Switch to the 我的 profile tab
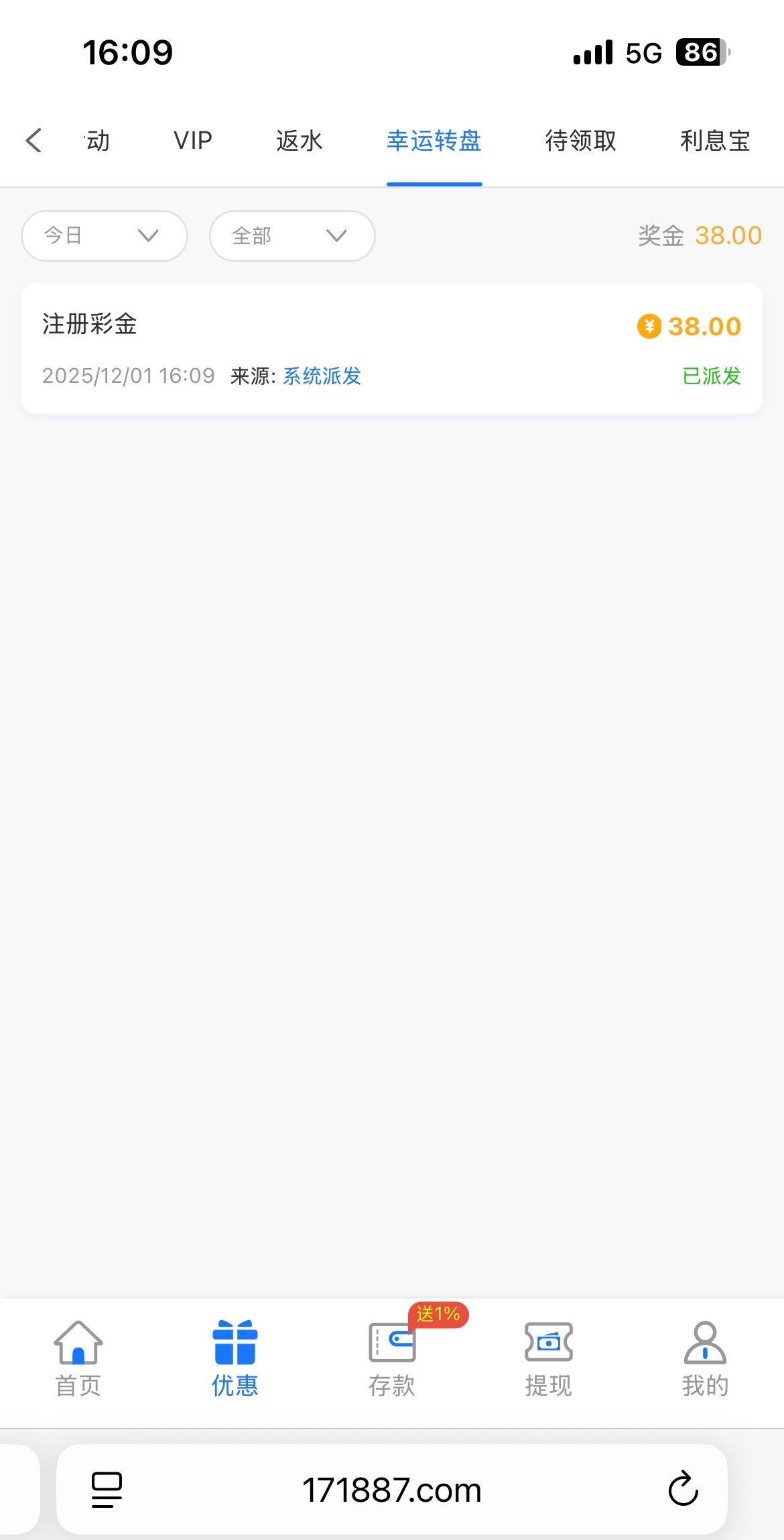Screen dimensions: 784x1540 point(705,1358)
